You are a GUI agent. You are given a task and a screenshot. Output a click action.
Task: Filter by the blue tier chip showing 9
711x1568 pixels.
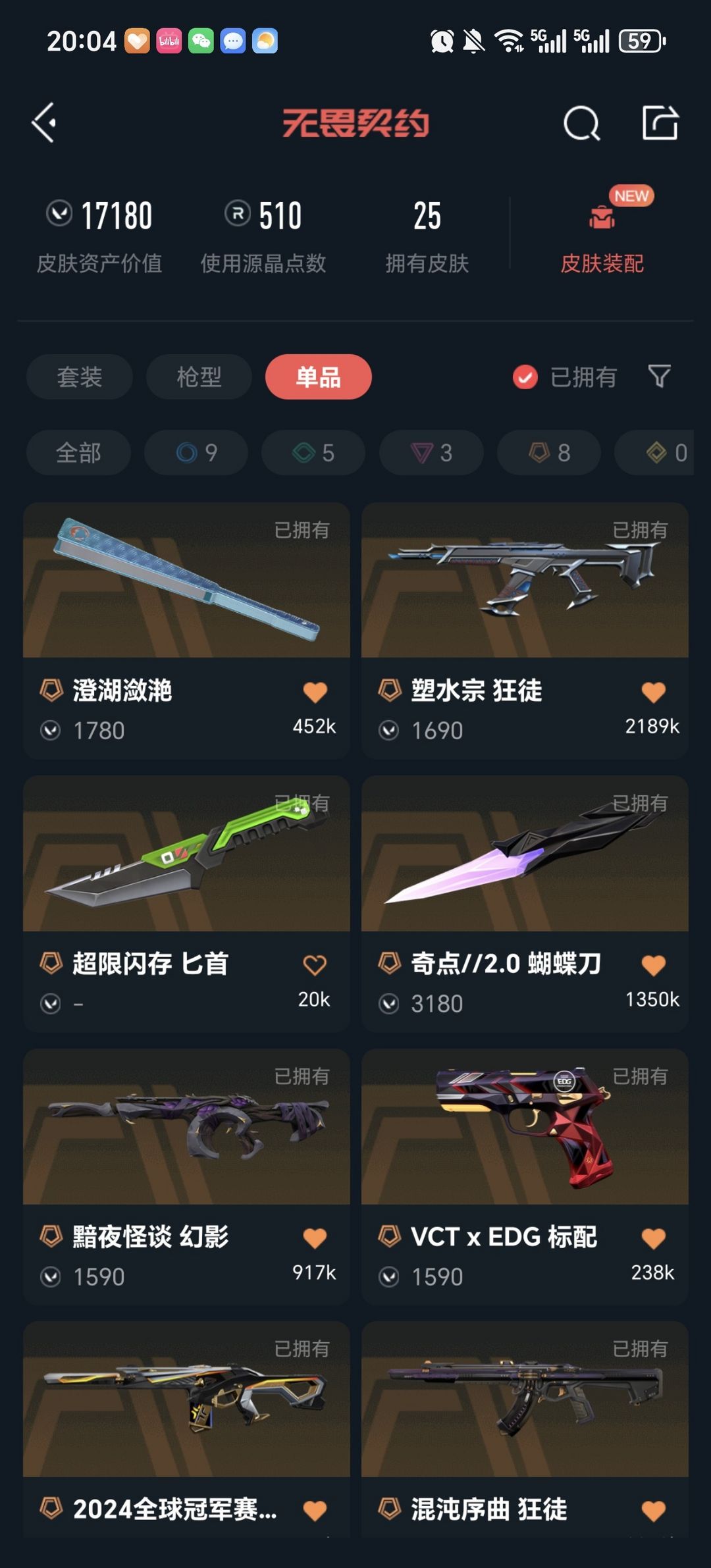coord(196,453)
